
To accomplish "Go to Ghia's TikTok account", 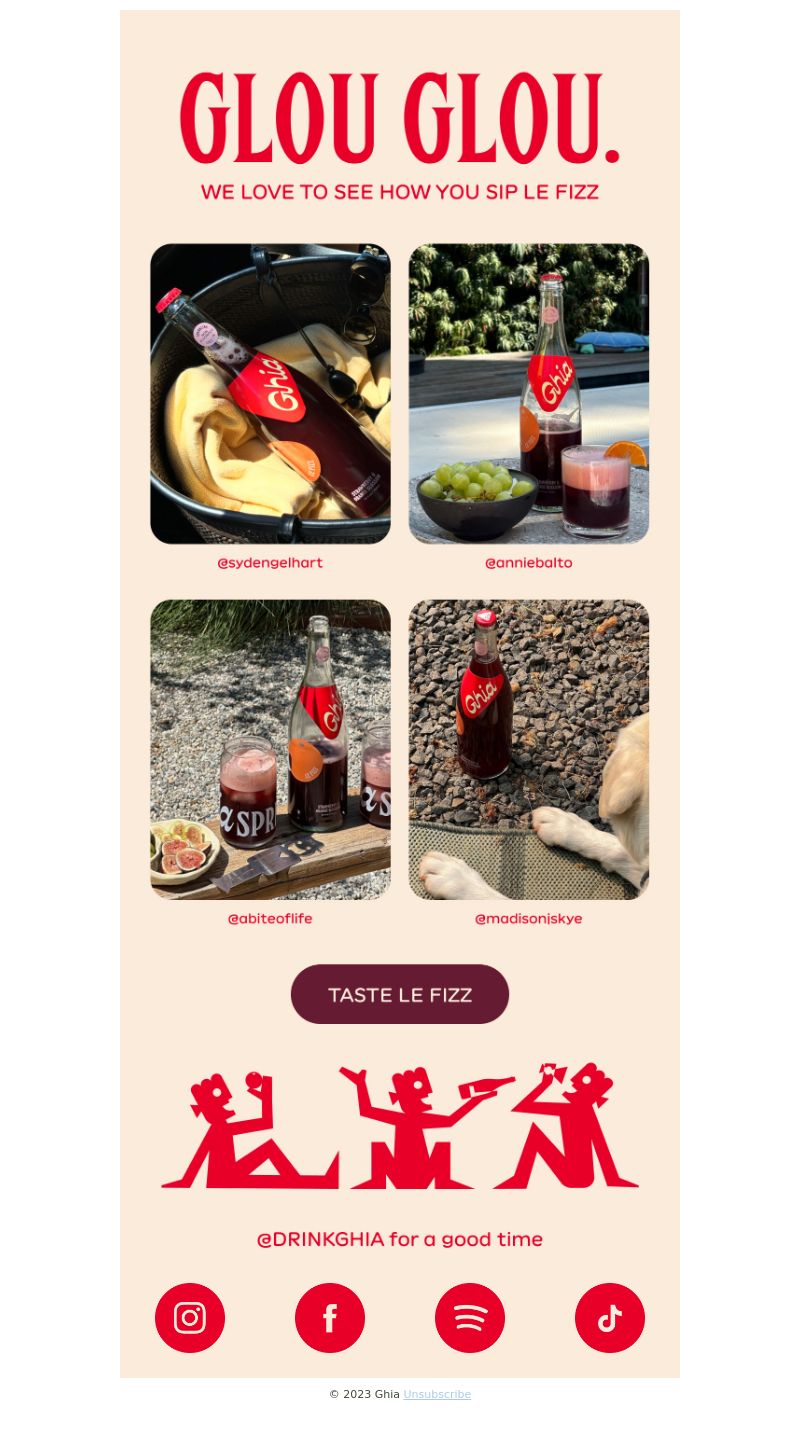I will pyautogui.click(x=610, y=1318).
